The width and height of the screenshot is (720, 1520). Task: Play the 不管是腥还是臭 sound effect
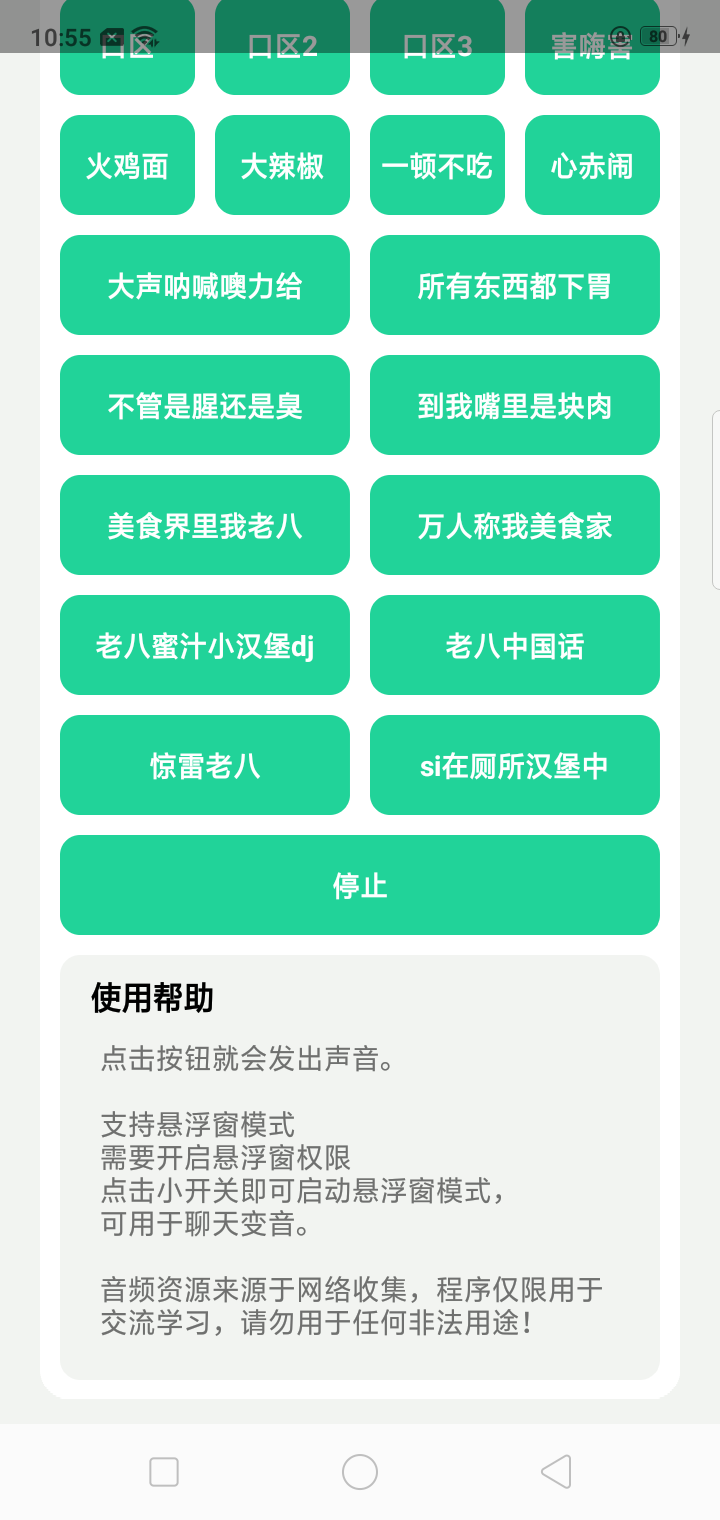tap(205, 405)
